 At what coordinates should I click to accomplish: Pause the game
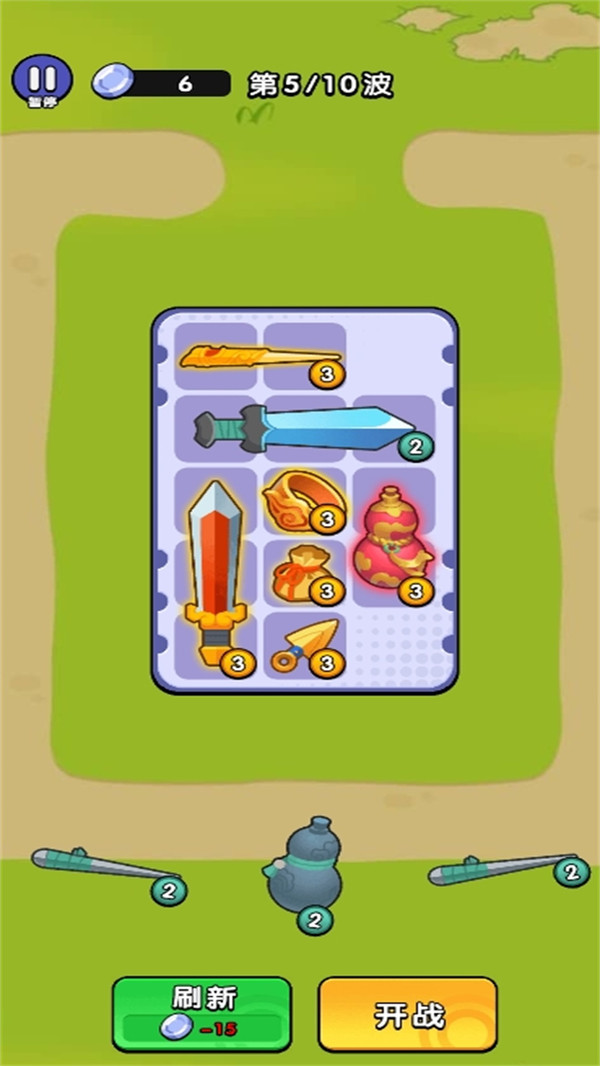tap(42, 78)
